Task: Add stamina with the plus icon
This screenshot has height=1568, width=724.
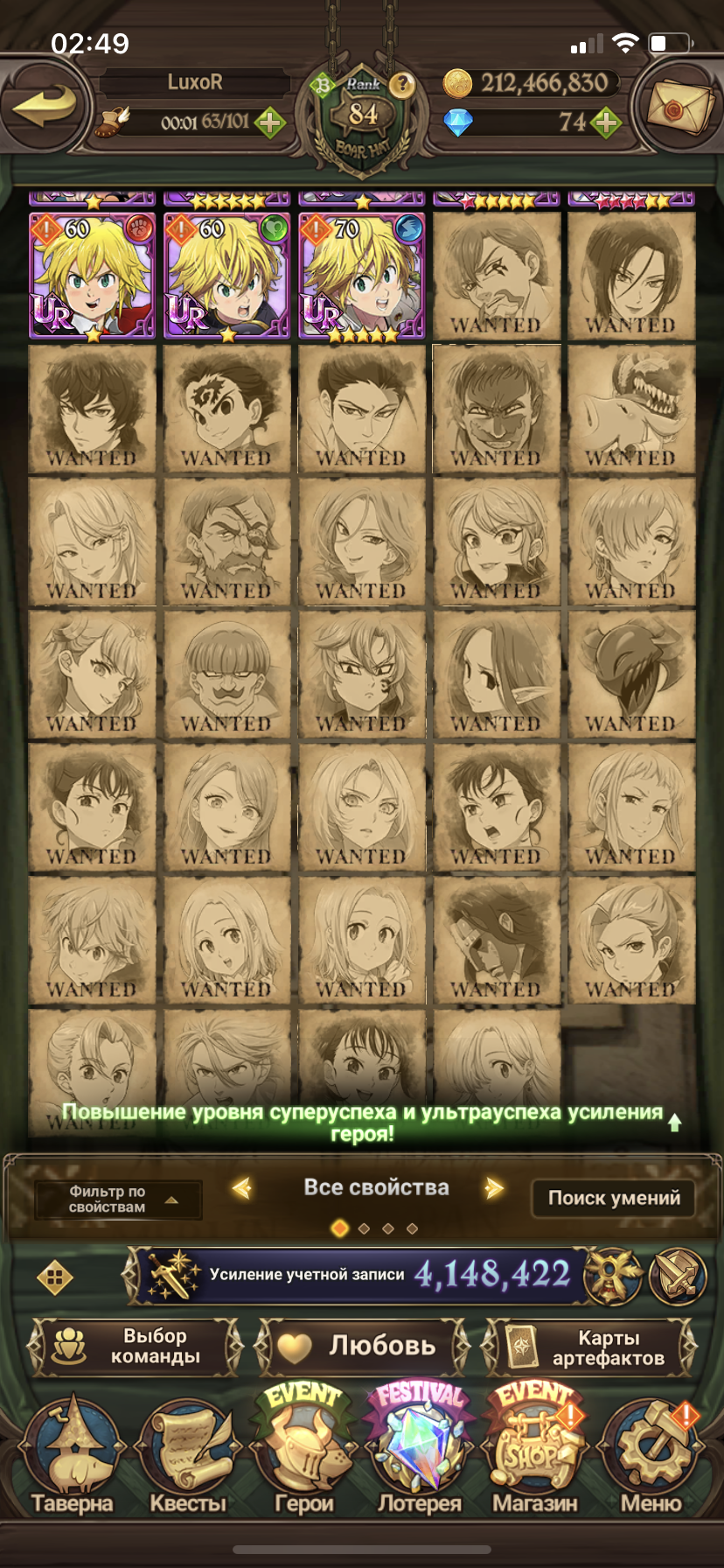Action: tap(270, 122)
